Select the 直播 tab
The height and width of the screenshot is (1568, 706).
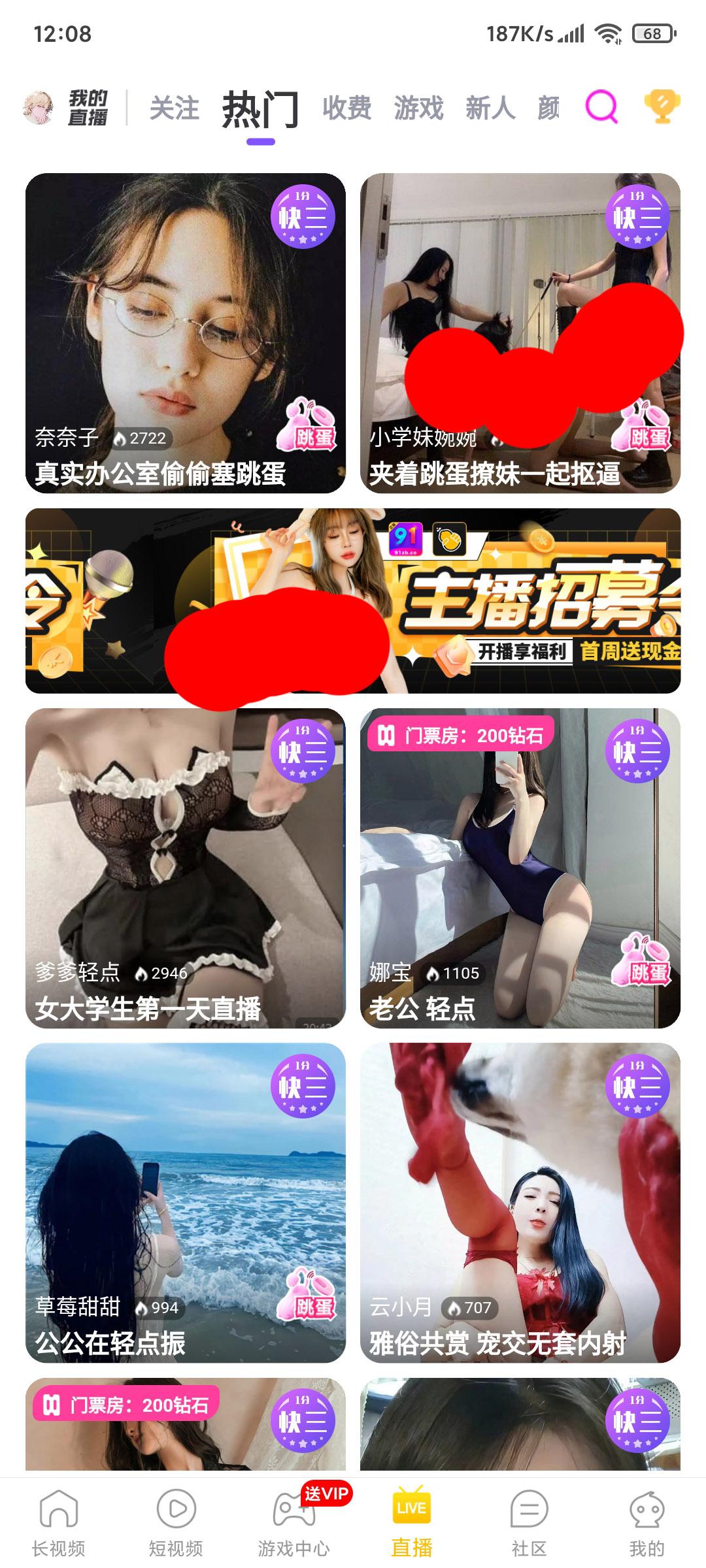411,1518
